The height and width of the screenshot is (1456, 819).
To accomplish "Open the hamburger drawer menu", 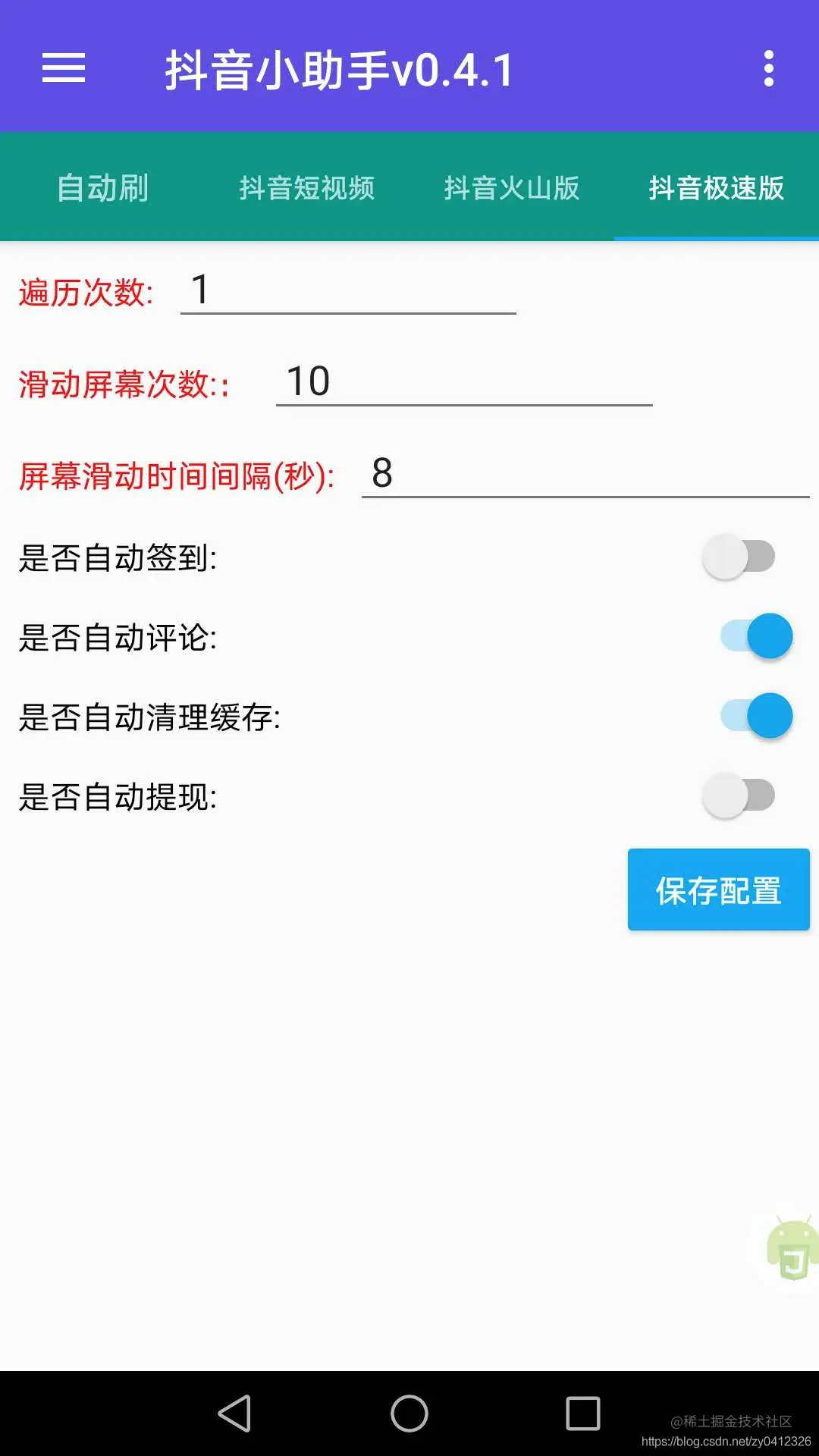I will pos(64,68).
